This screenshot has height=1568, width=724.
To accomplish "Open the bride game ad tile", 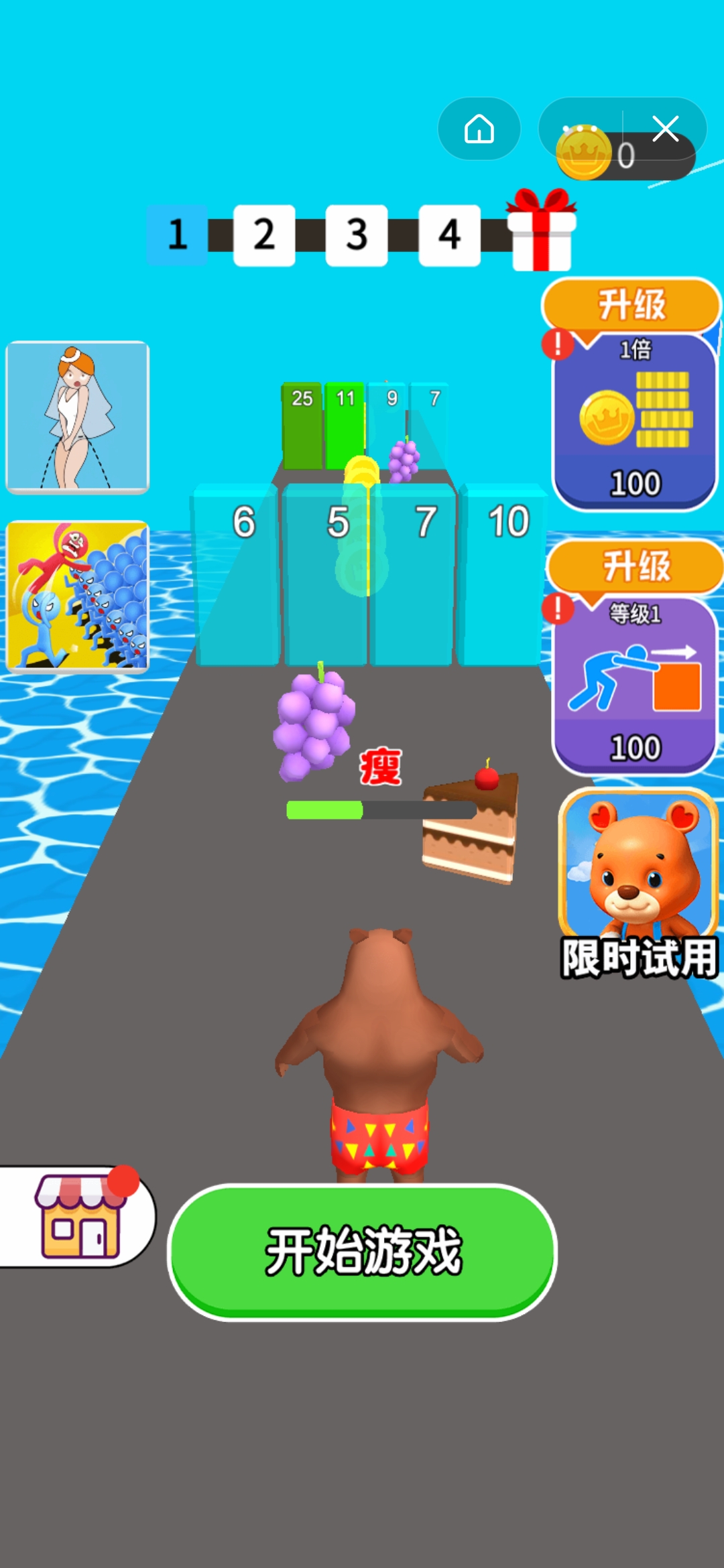I will [x=77, y=417].
